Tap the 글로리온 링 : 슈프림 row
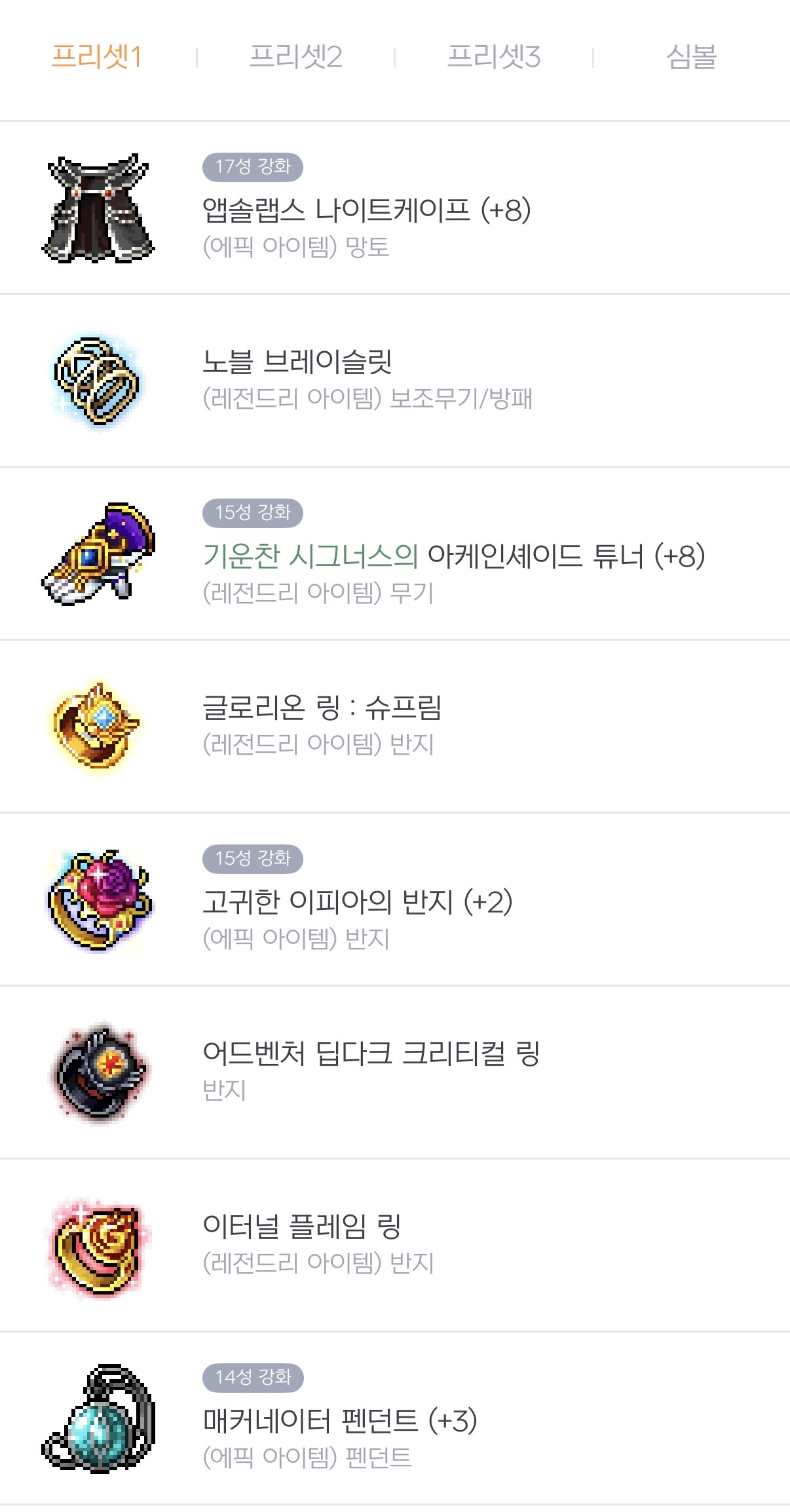The height and width of the screenshot is (1512, 790). click(x=322, y=708)
